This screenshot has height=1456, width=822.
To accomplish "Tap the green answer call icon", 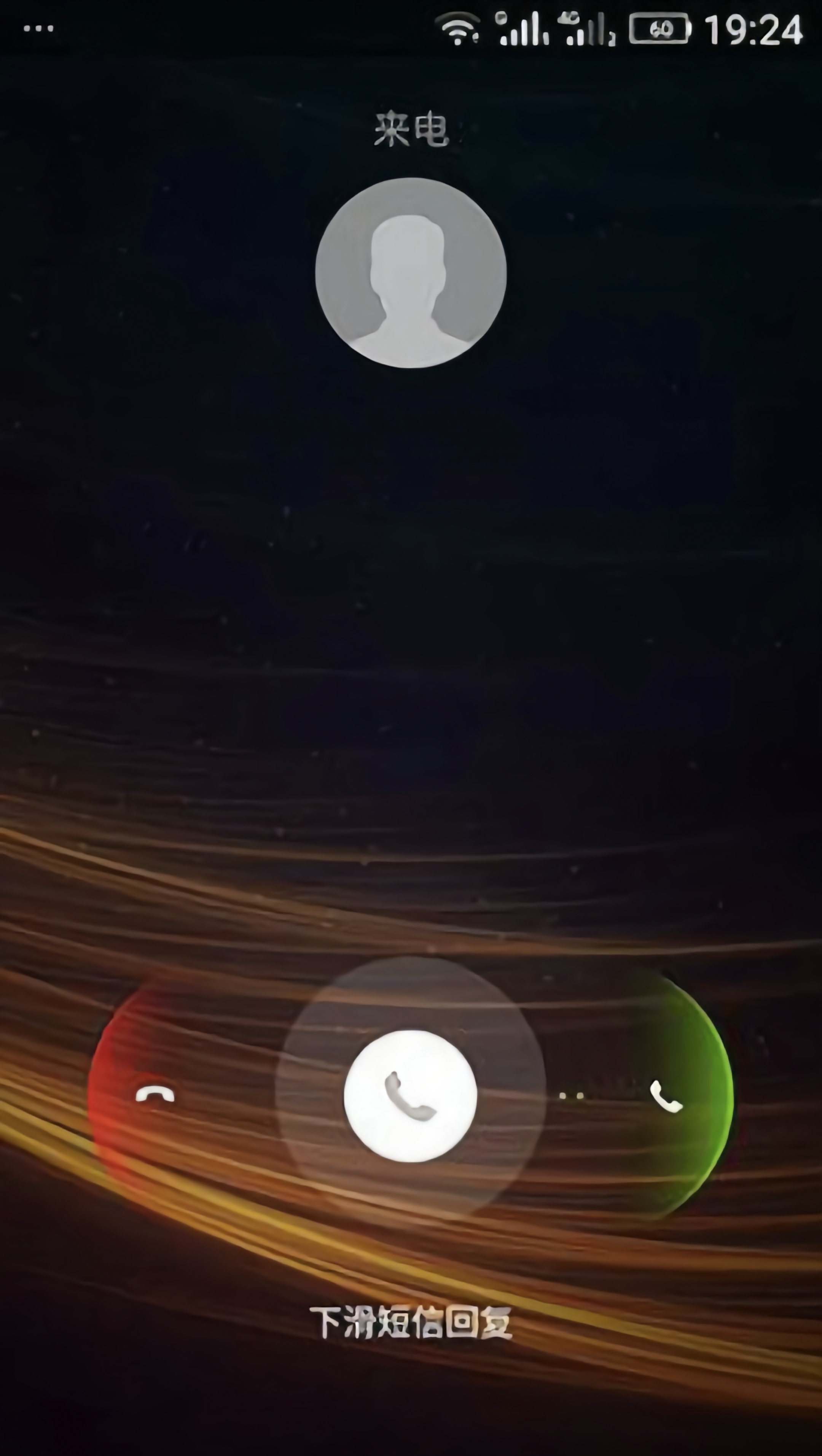I will tap(666, 1096).
